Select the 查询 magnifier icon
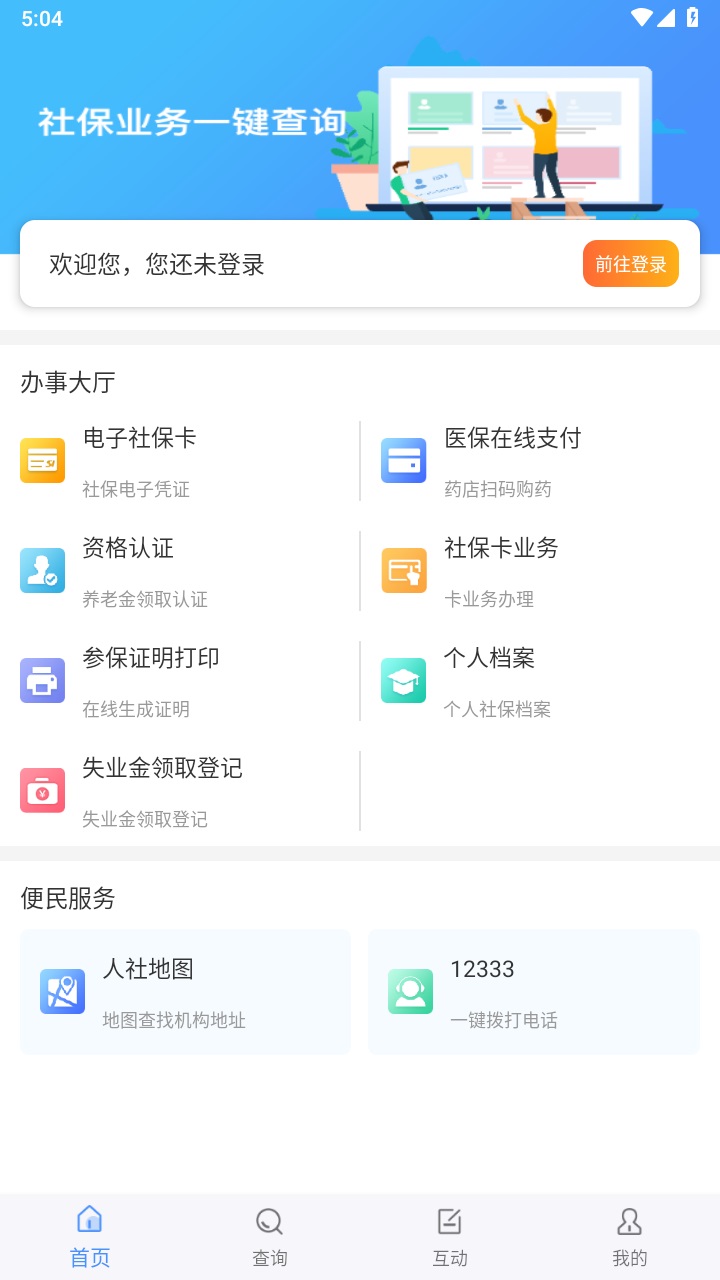Screen dimensions: 720x1280 coord(269,1219)
